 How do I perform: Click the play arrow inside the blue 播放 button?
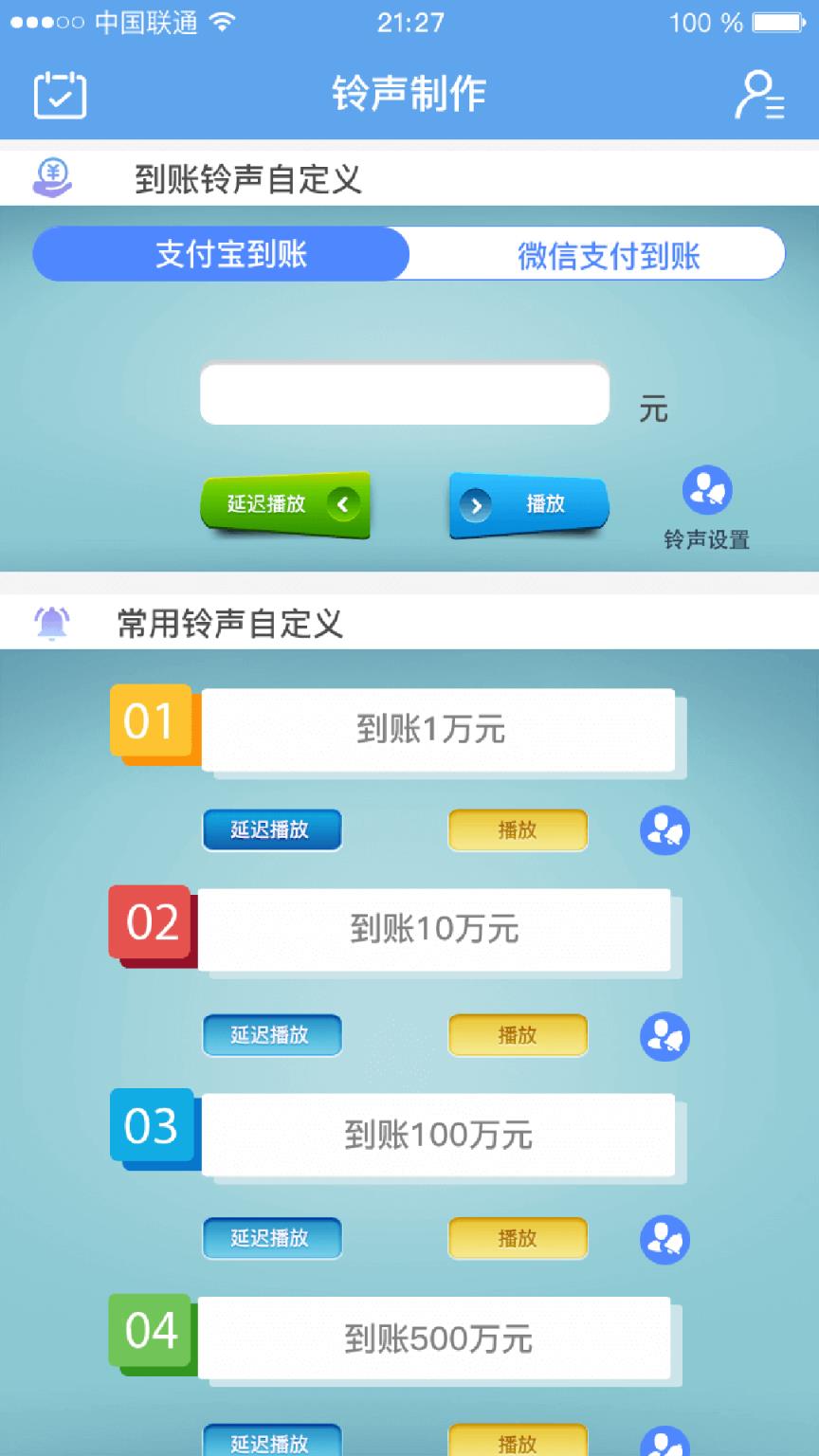477,505
